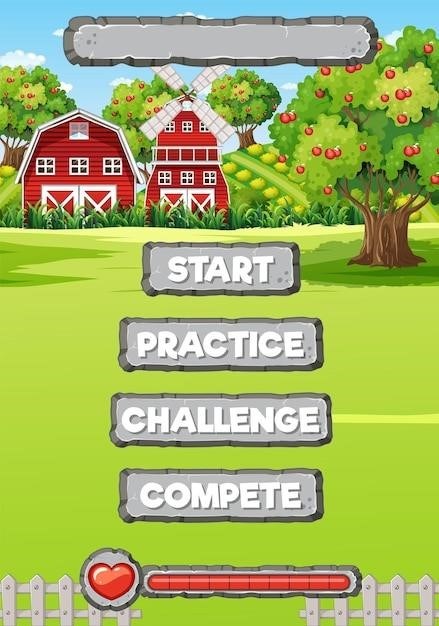439x626 pixels.
Task: Open PRACTICE mode
Action: click(221, 344)
